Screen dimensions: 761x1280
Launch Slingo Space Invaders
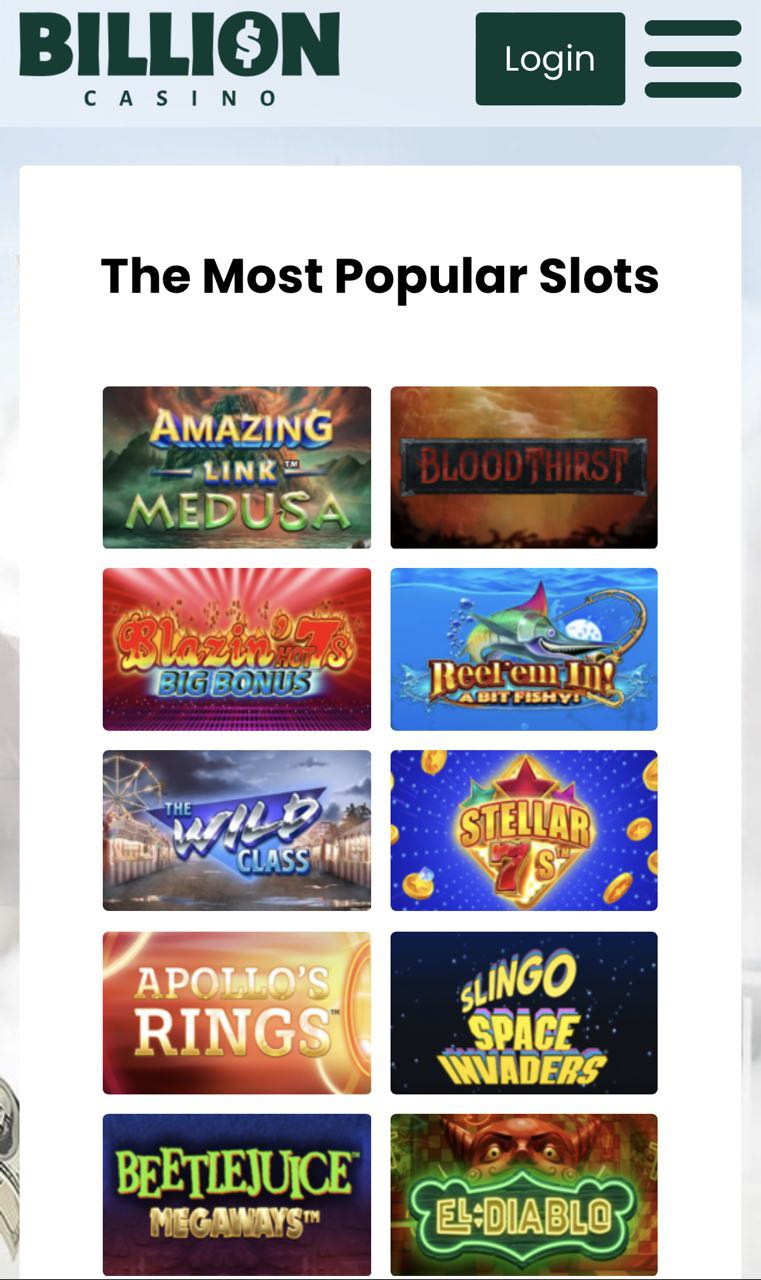524,1013
